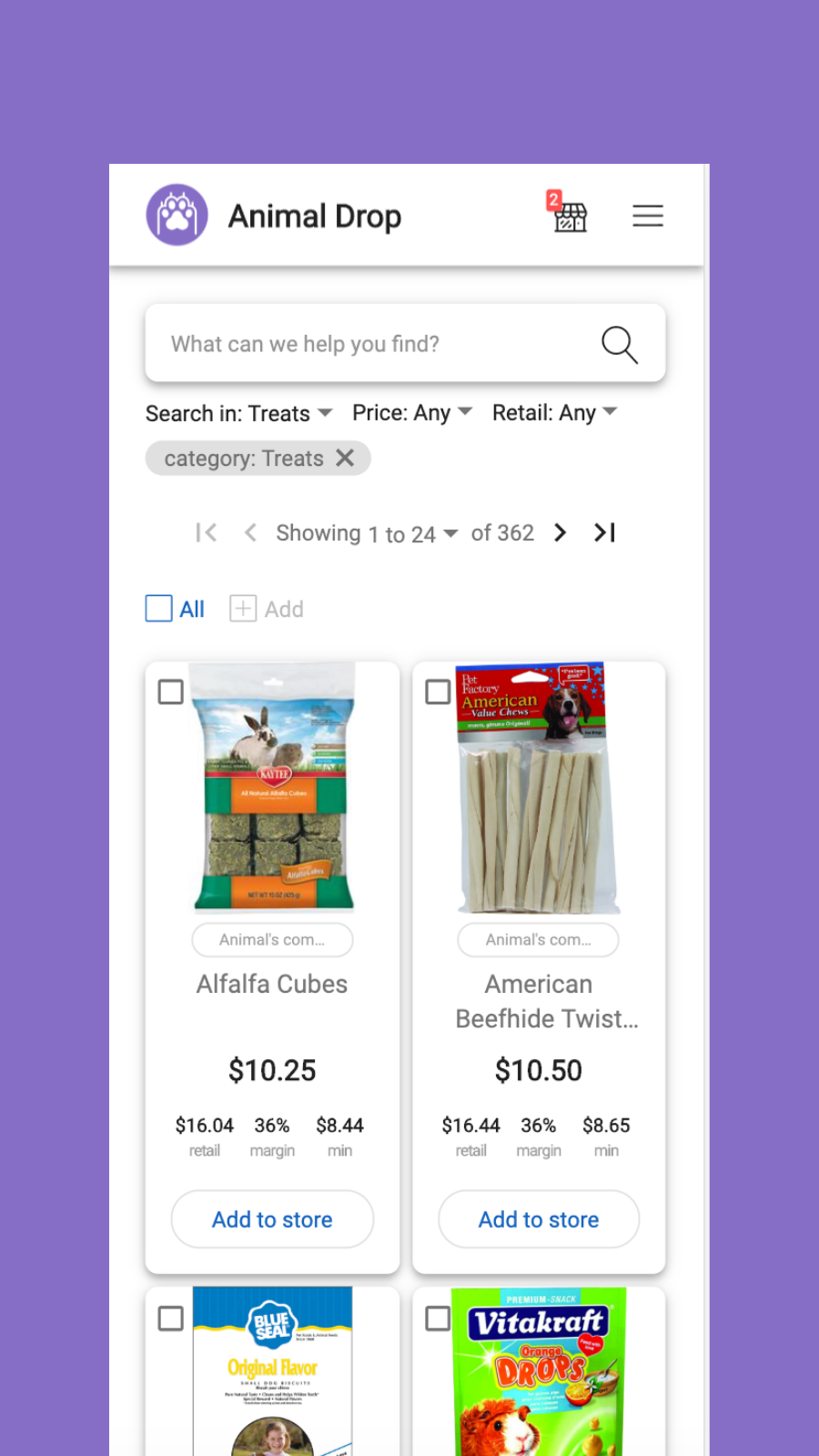Add American Beefhide Twist to store
Screen dimensions: 819x1456
pos(539,1219)
